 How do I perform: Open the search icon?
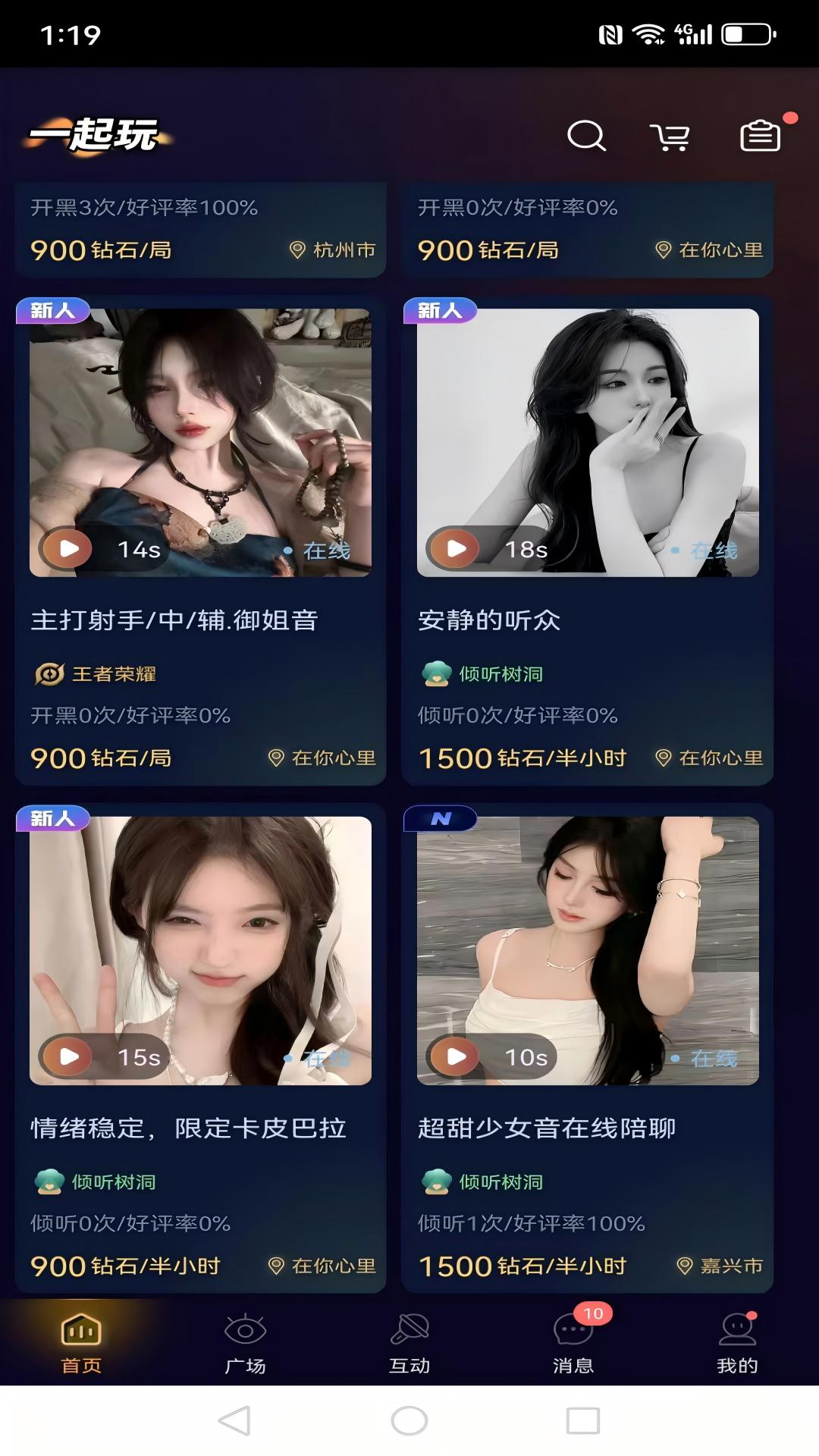(586, 136)
